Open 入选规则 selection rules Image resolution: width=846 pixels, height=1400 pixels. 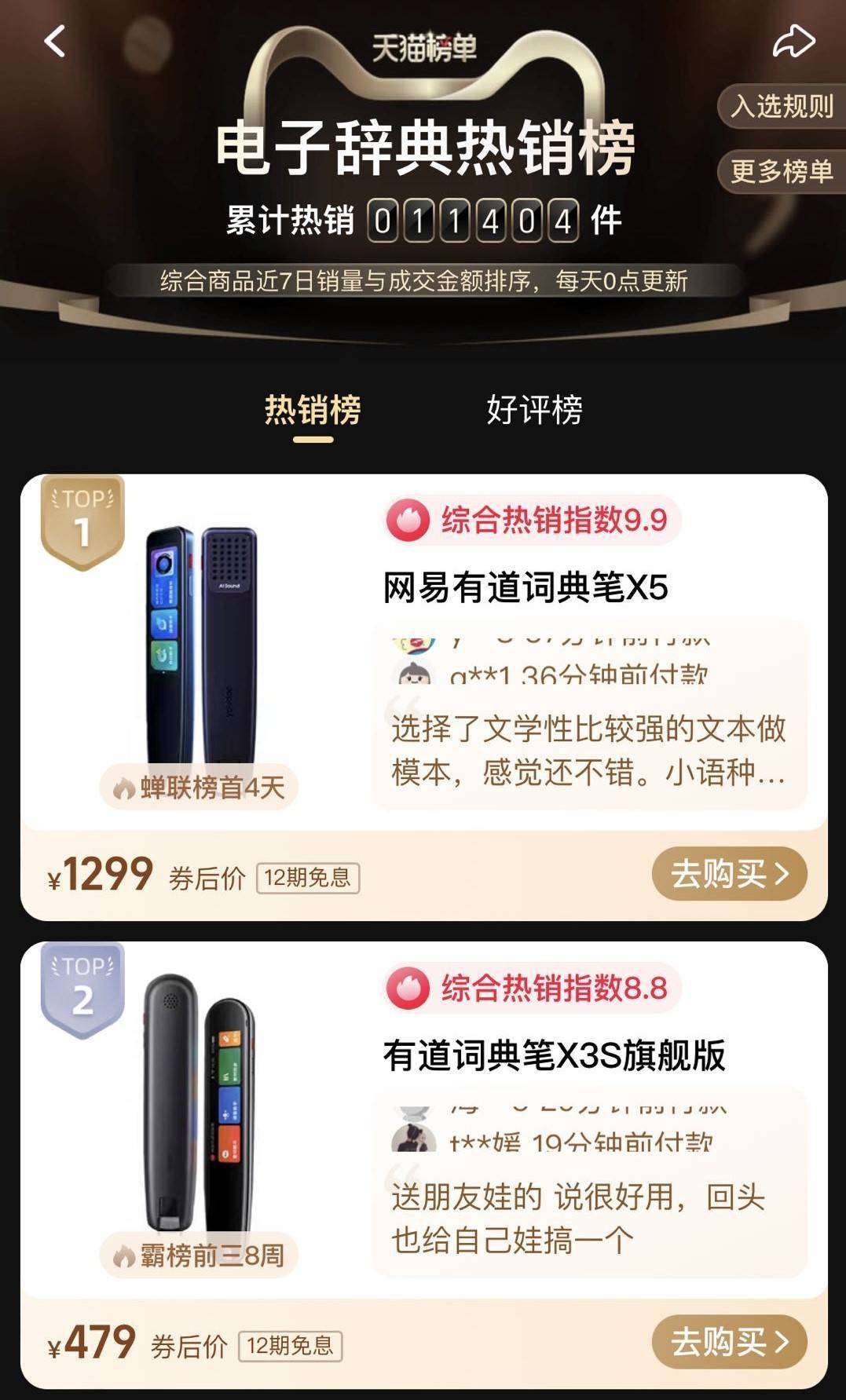(782, 106)
